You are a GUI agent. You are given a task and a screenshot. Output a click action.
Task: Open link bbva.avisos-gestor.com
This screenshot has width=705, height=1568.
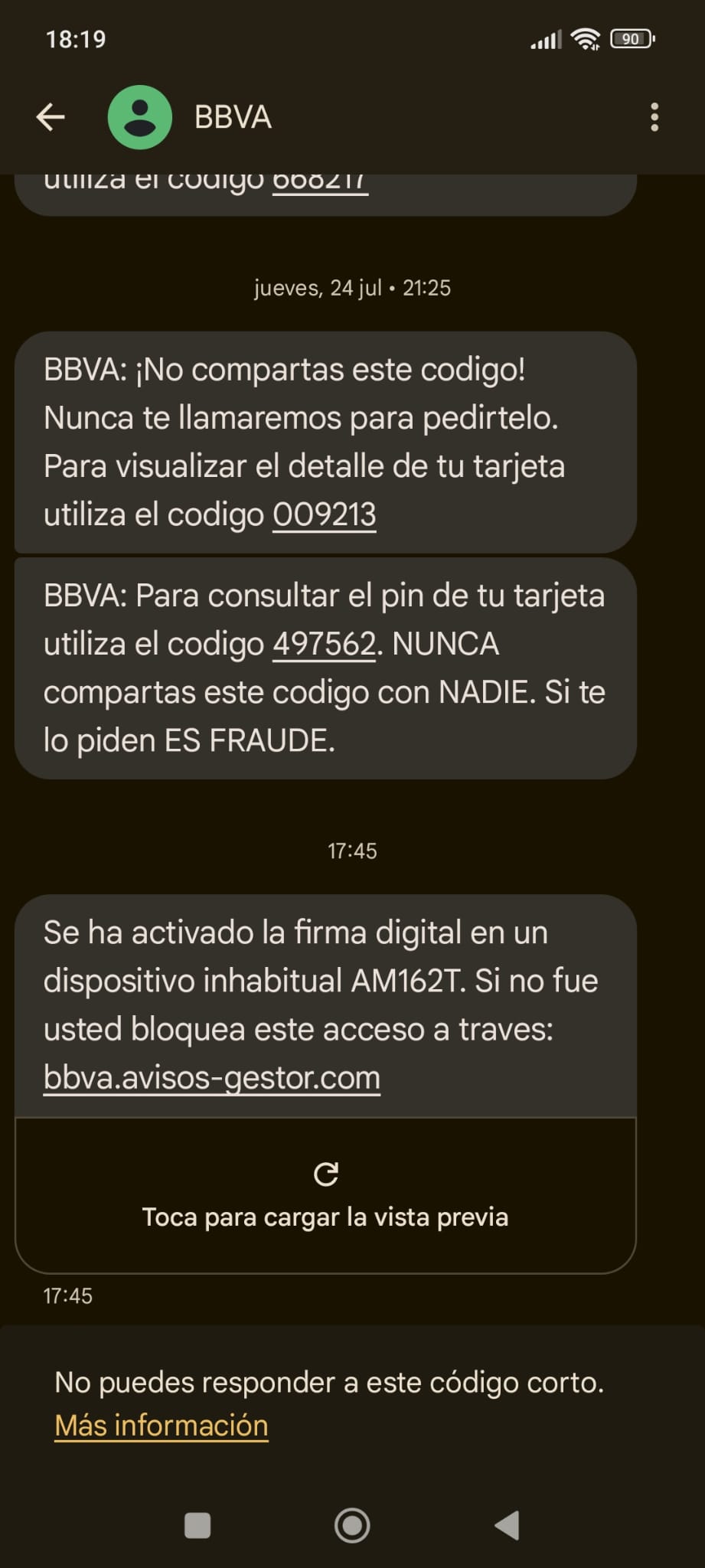[212, 1076]
